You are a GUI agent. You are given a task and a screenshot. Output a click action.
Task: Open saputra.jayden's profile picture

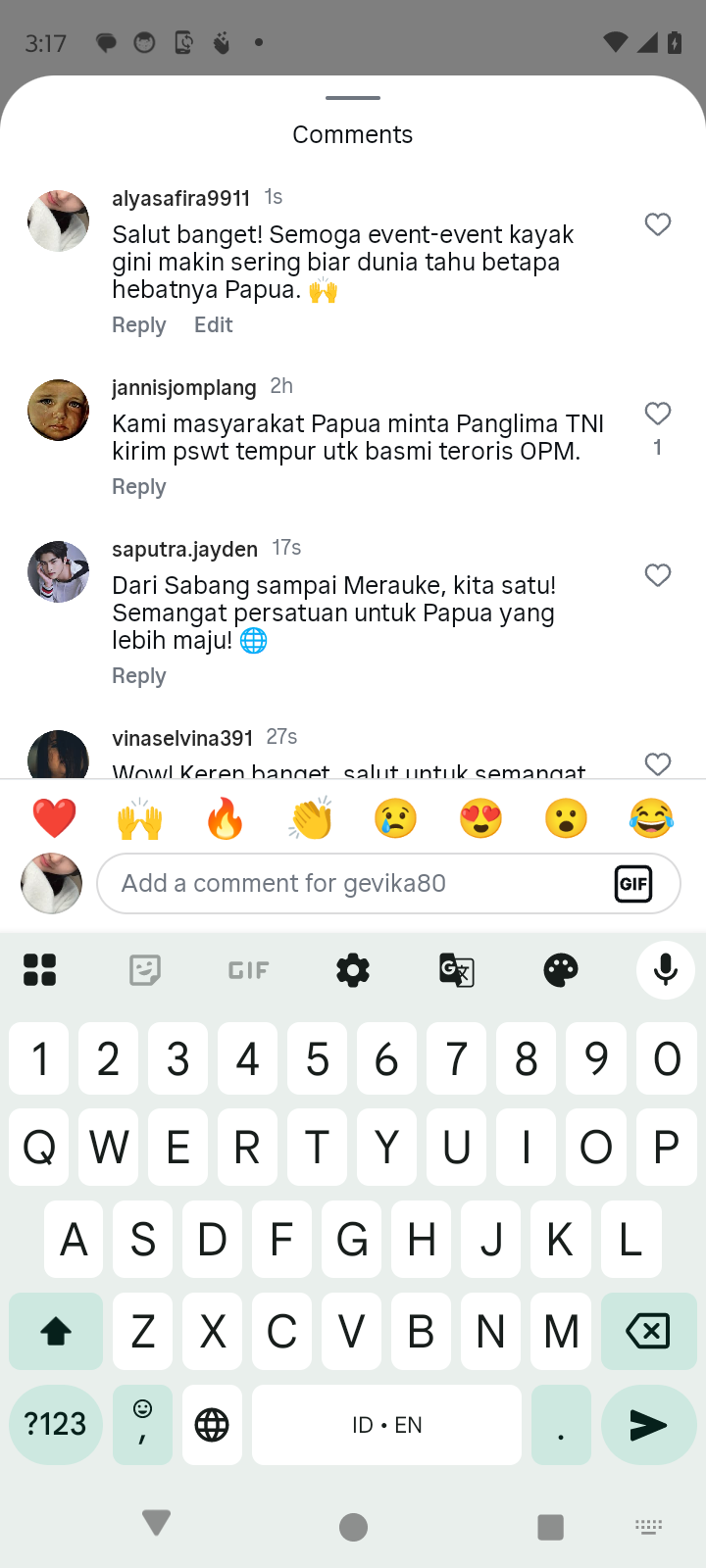pyautogui.click(x=58, y=571)
